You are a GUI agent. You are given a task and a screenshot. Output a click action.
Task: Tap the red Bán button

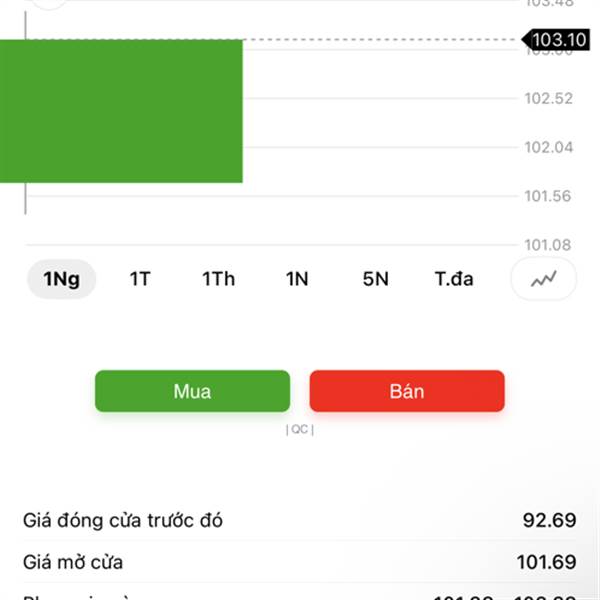pyautogui.click(x=407, y=391)
